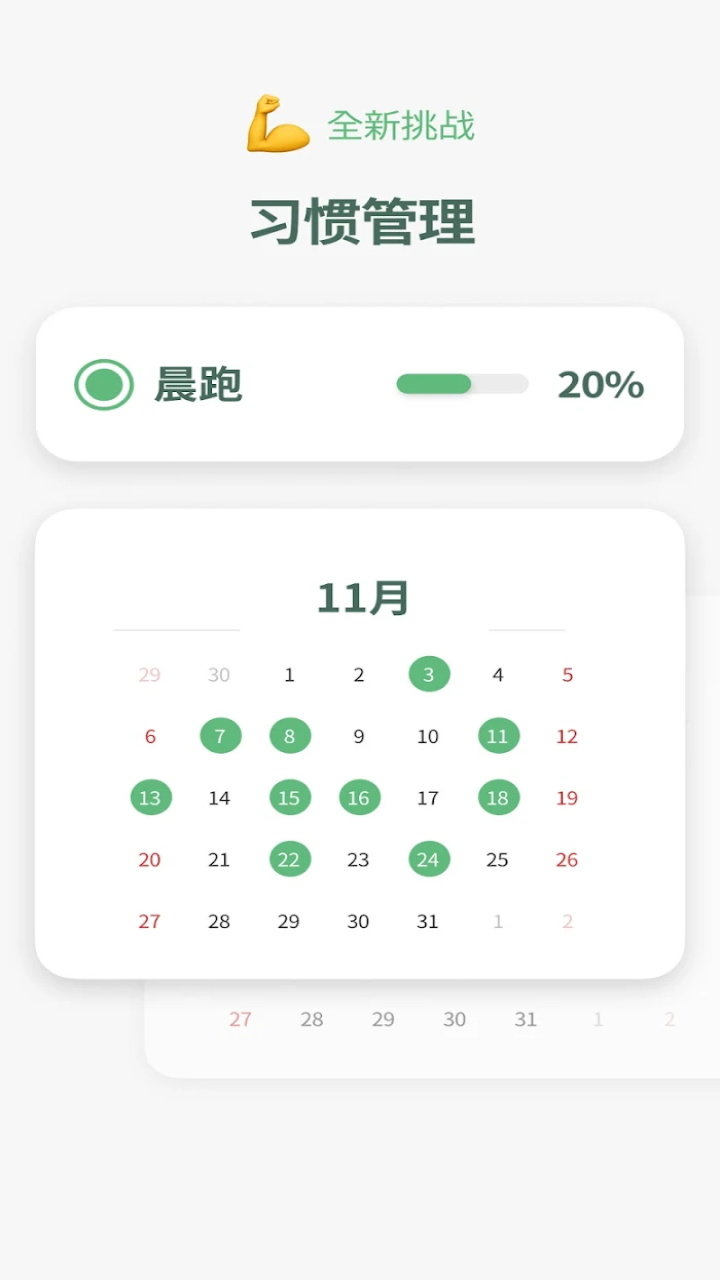Tap the green-marked date 18
The height and width of the screenshot is (1280, 720).
click(497, 798)
